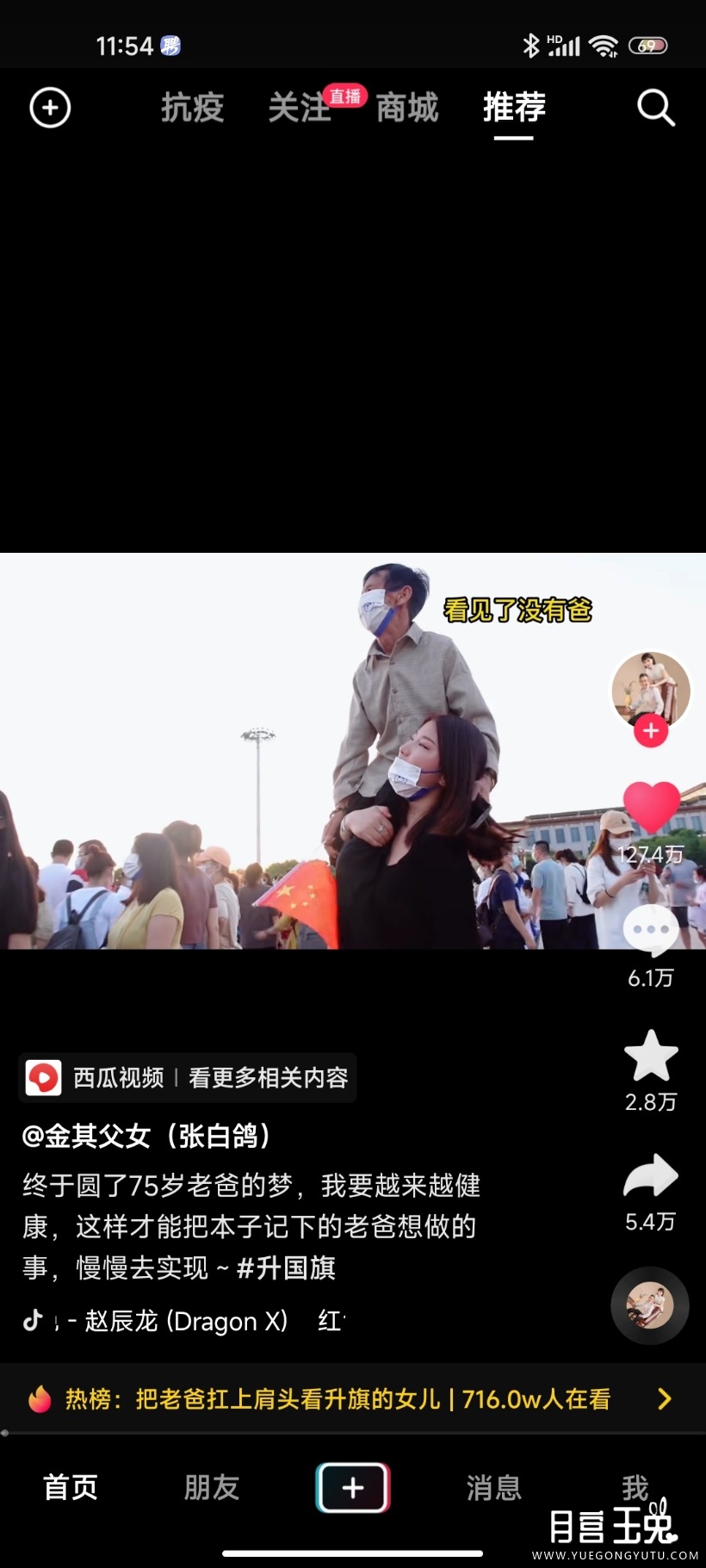Open 朋友 friends section

[211, 1488]
